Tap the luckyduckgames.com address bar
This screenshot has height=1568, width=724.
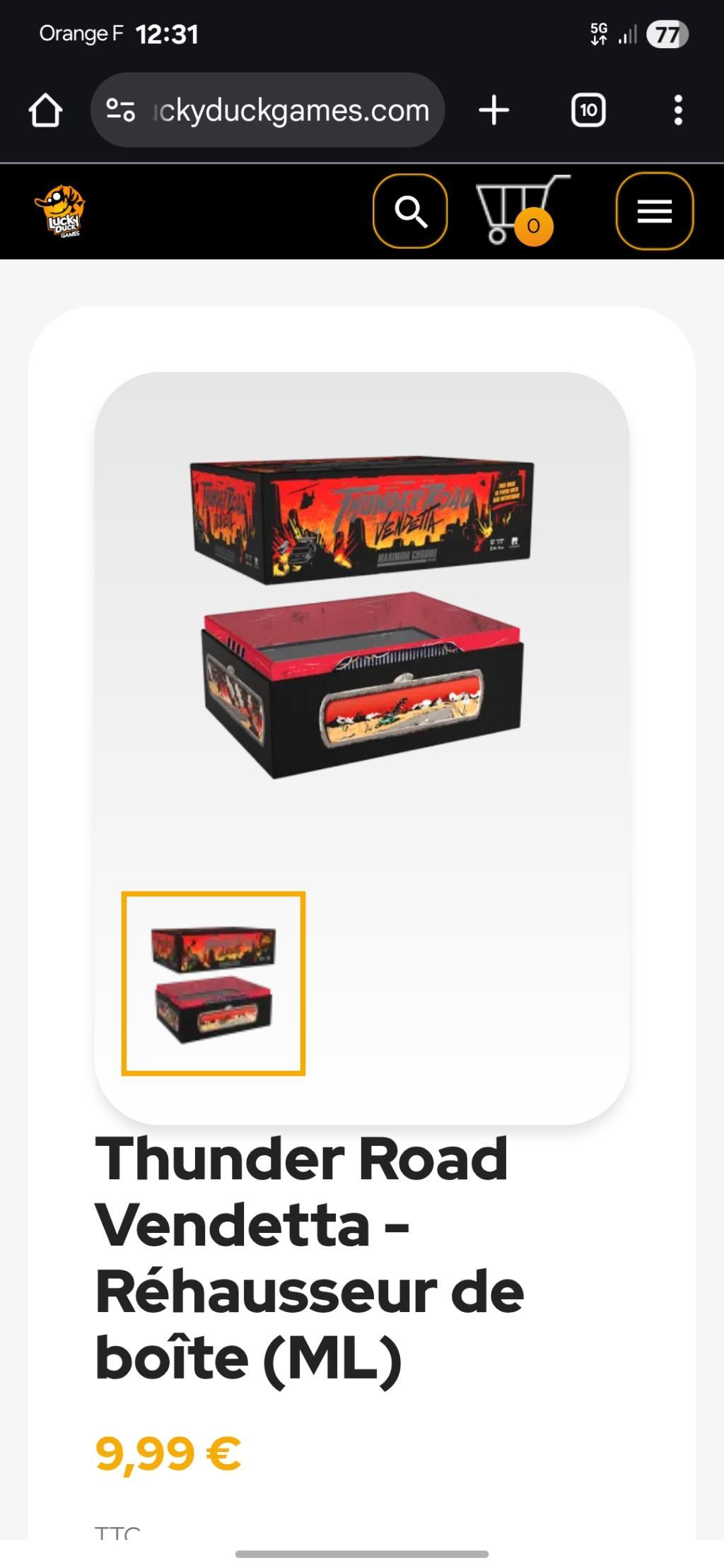tap(290, 110)
